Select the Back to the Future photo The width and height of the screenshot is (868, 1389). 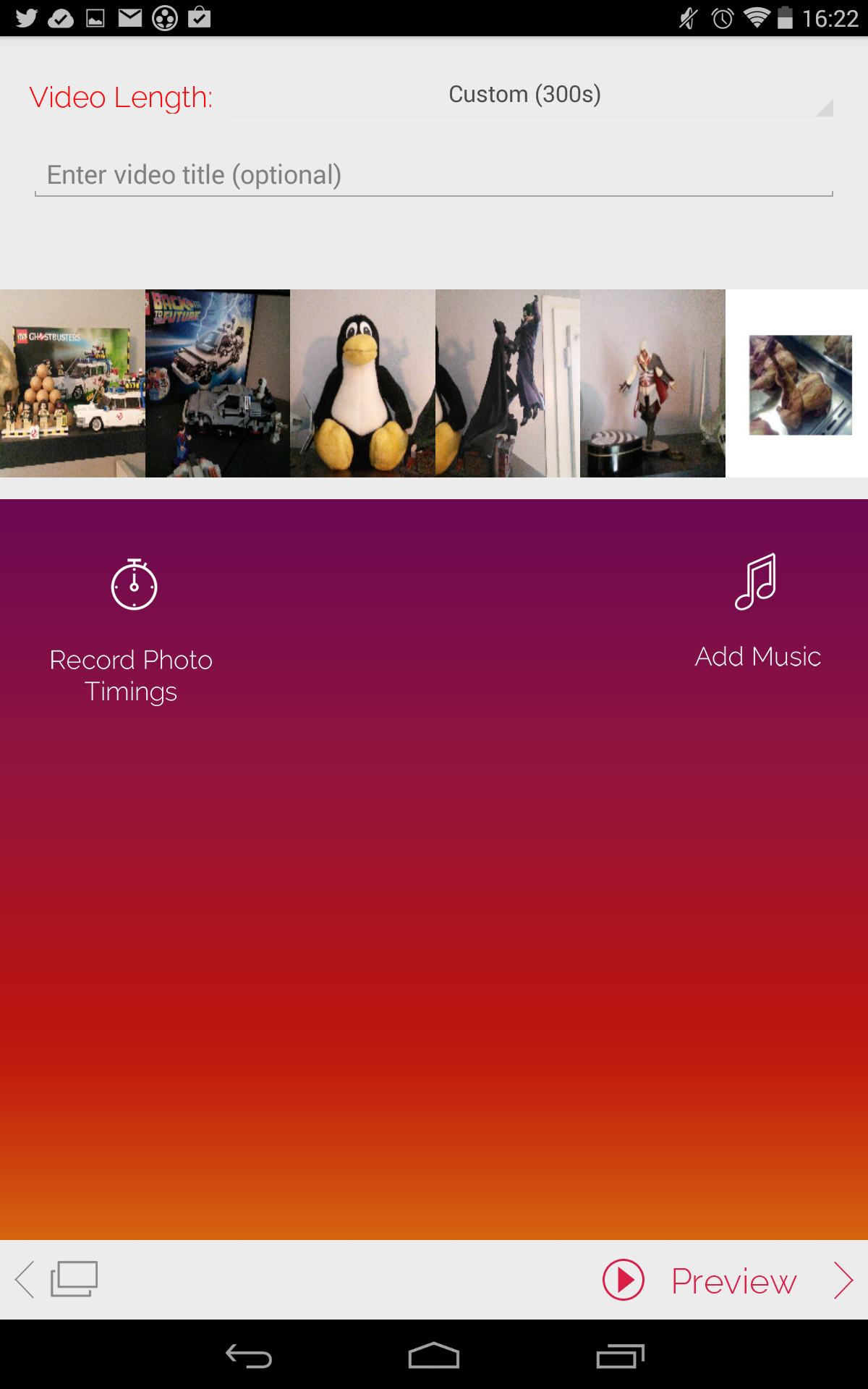tap(218, 383)
